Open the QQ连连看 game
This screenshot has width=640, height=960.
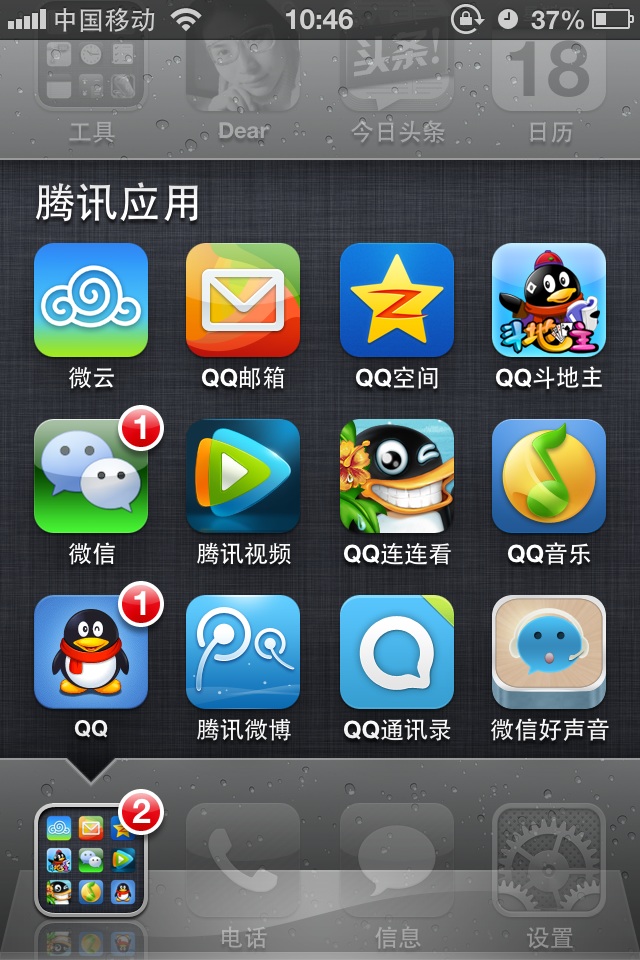coord(396,476)
